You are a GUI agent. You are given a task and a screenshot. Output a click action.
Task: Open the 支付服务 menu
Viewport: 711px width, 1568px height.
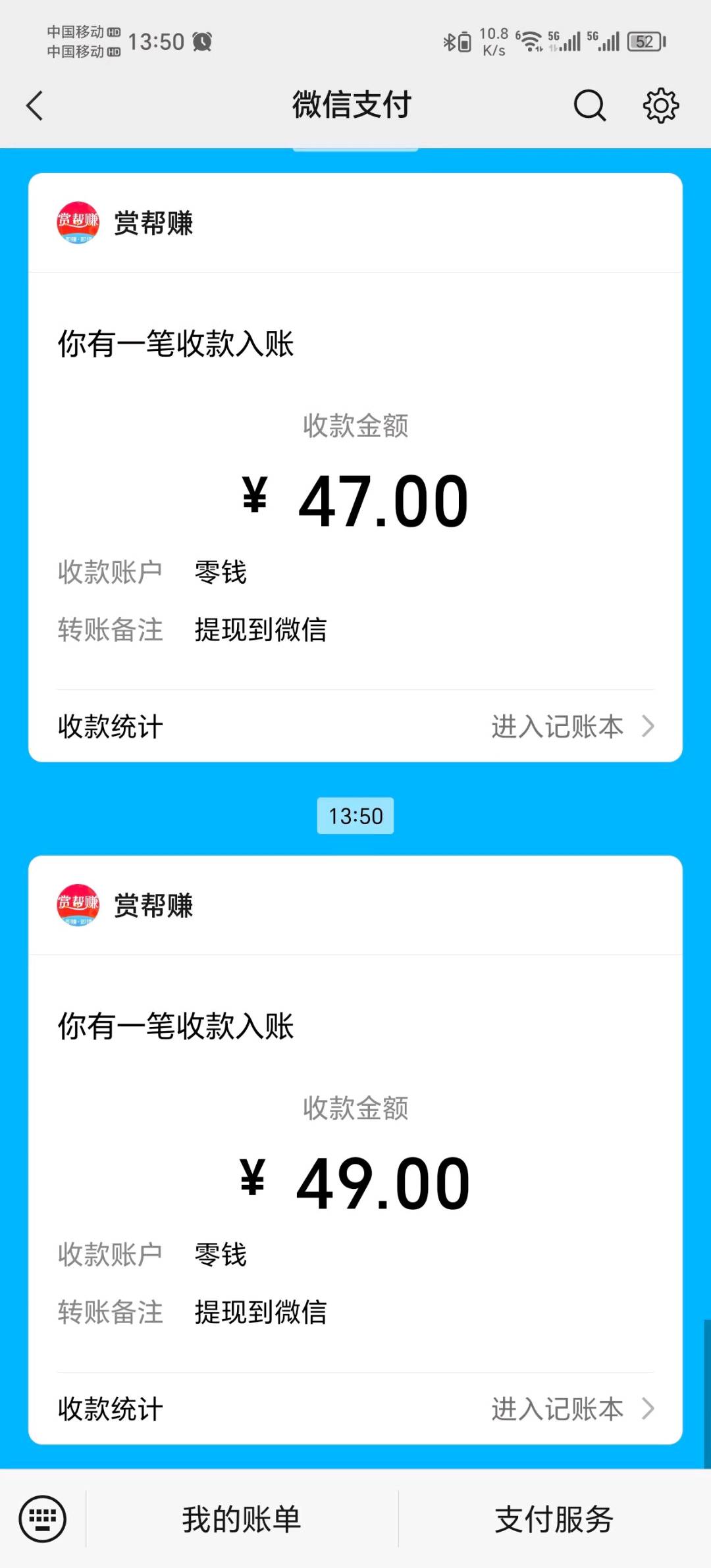[554, 1519]
